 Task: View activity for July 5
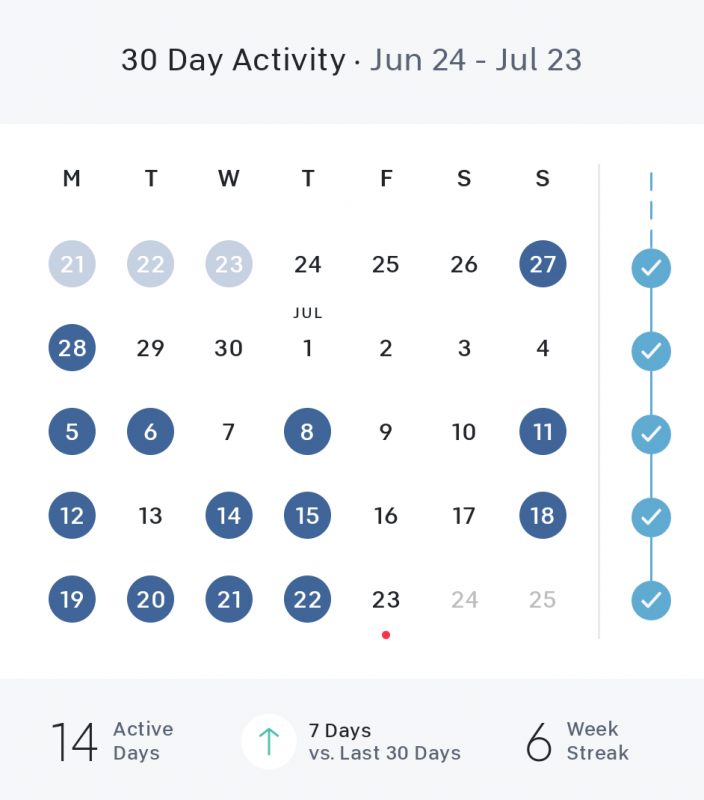(x=72, y=433)
